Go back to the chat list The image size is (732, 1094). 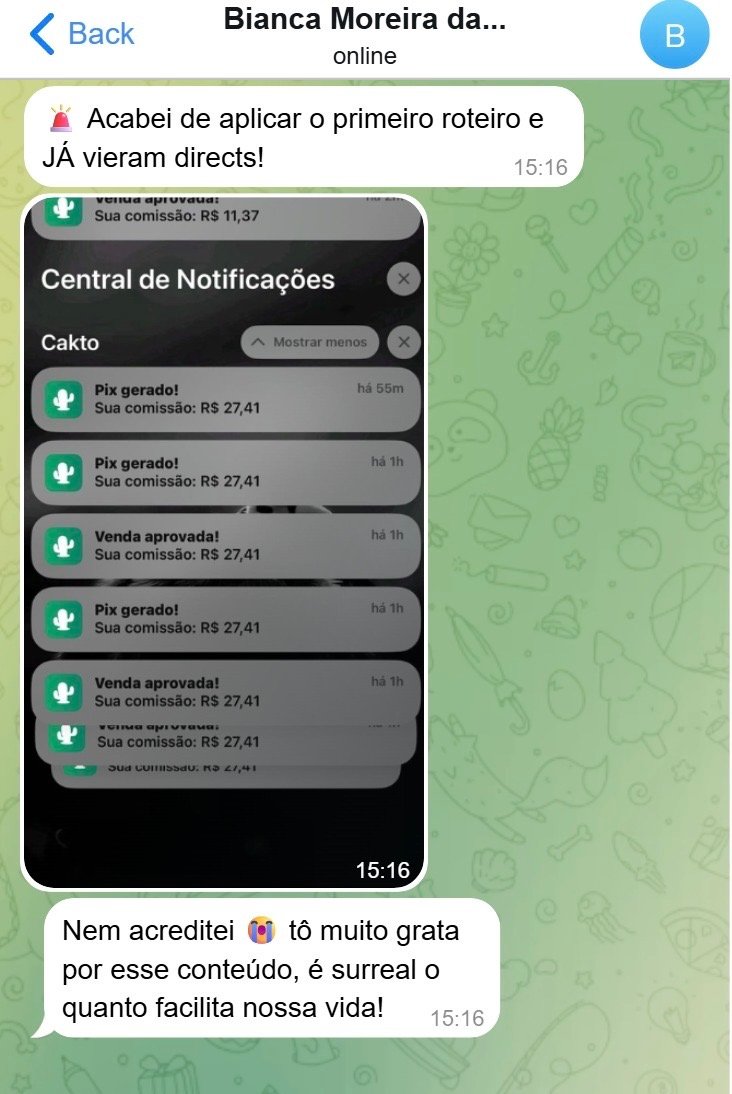(82, 34)
